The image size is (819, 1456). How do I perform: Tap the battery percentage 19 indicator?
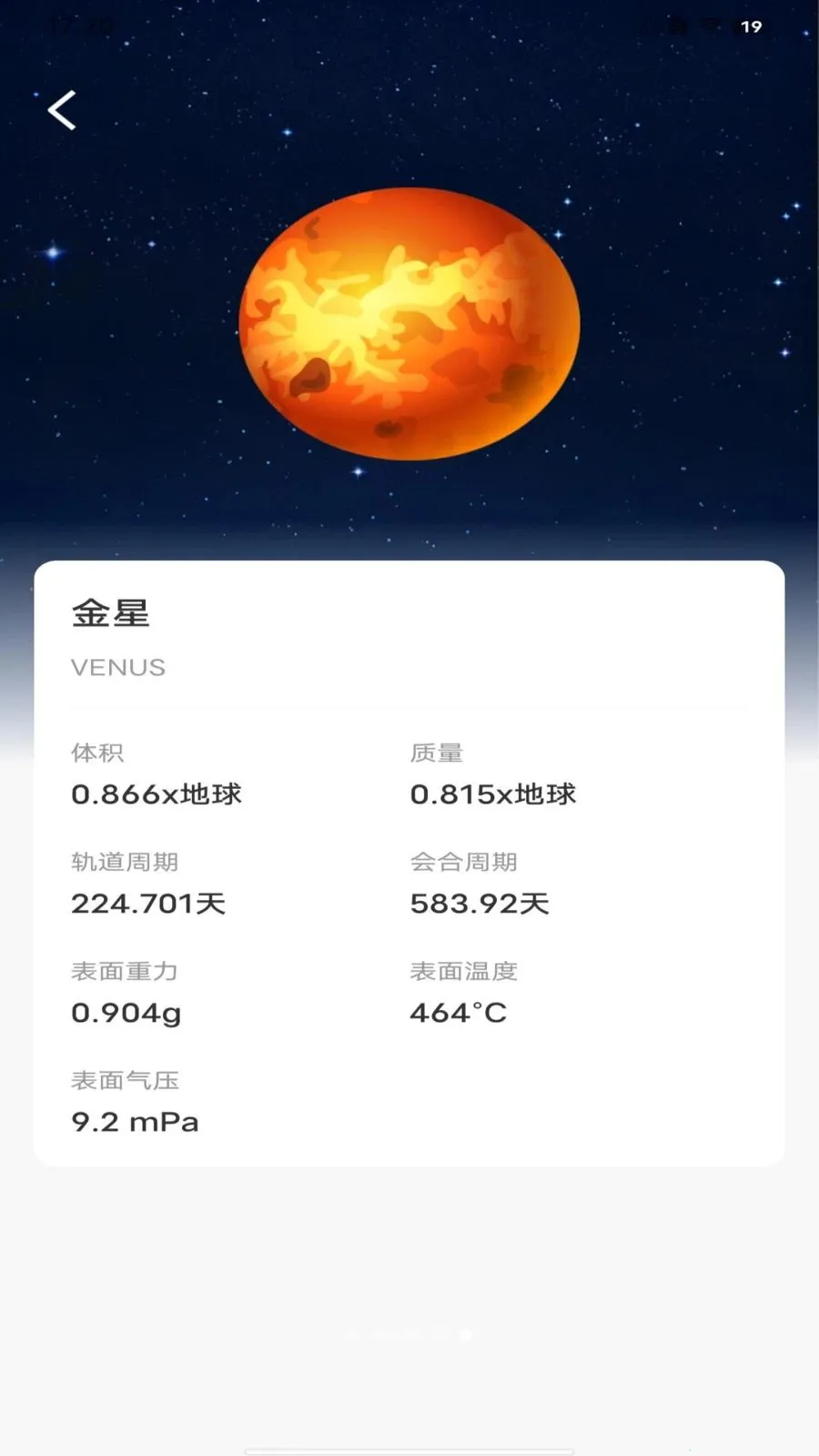[752, 27]
